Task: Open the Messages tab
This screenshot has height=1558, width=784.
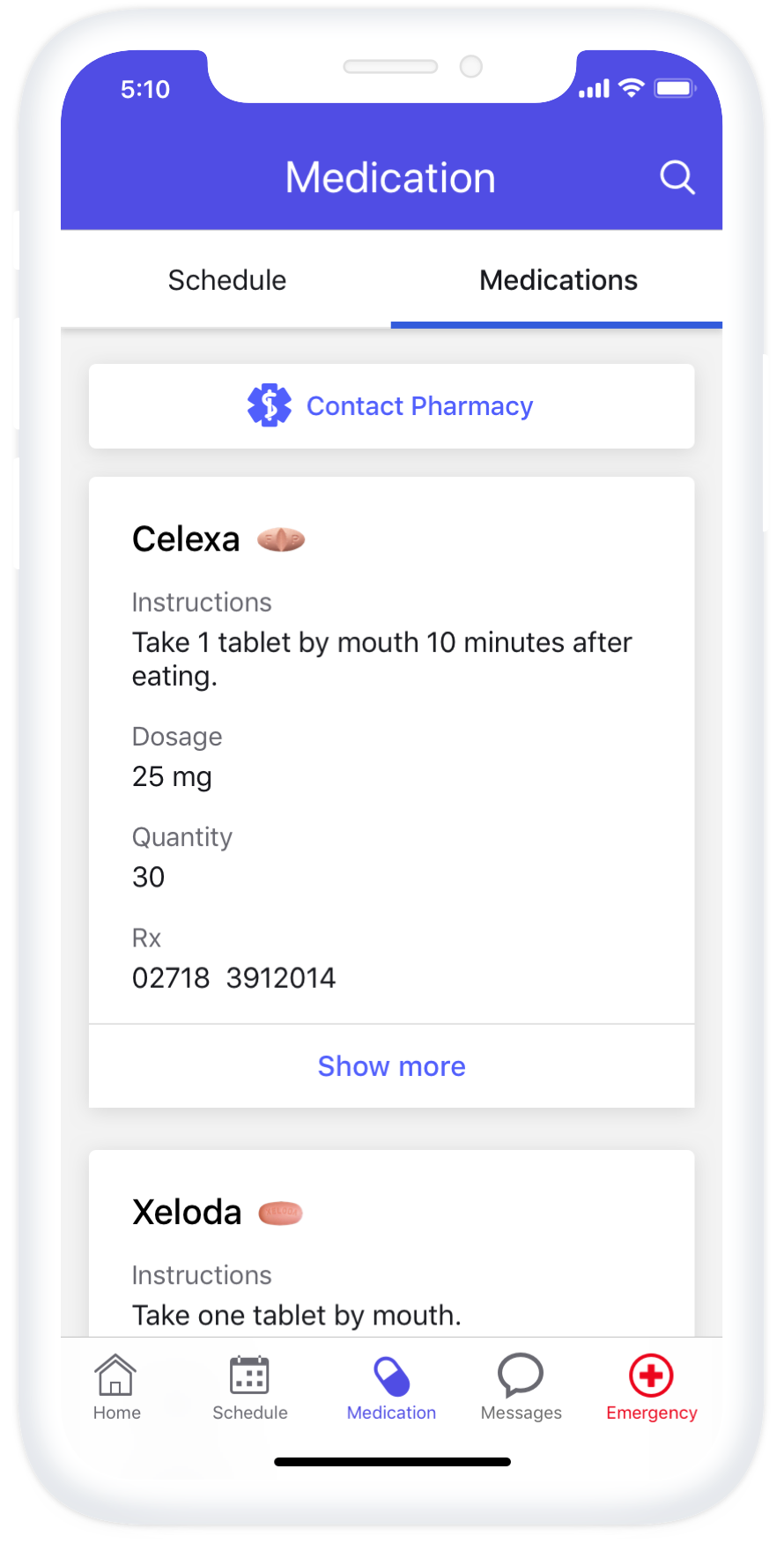Action: (x=521, y=1388)
